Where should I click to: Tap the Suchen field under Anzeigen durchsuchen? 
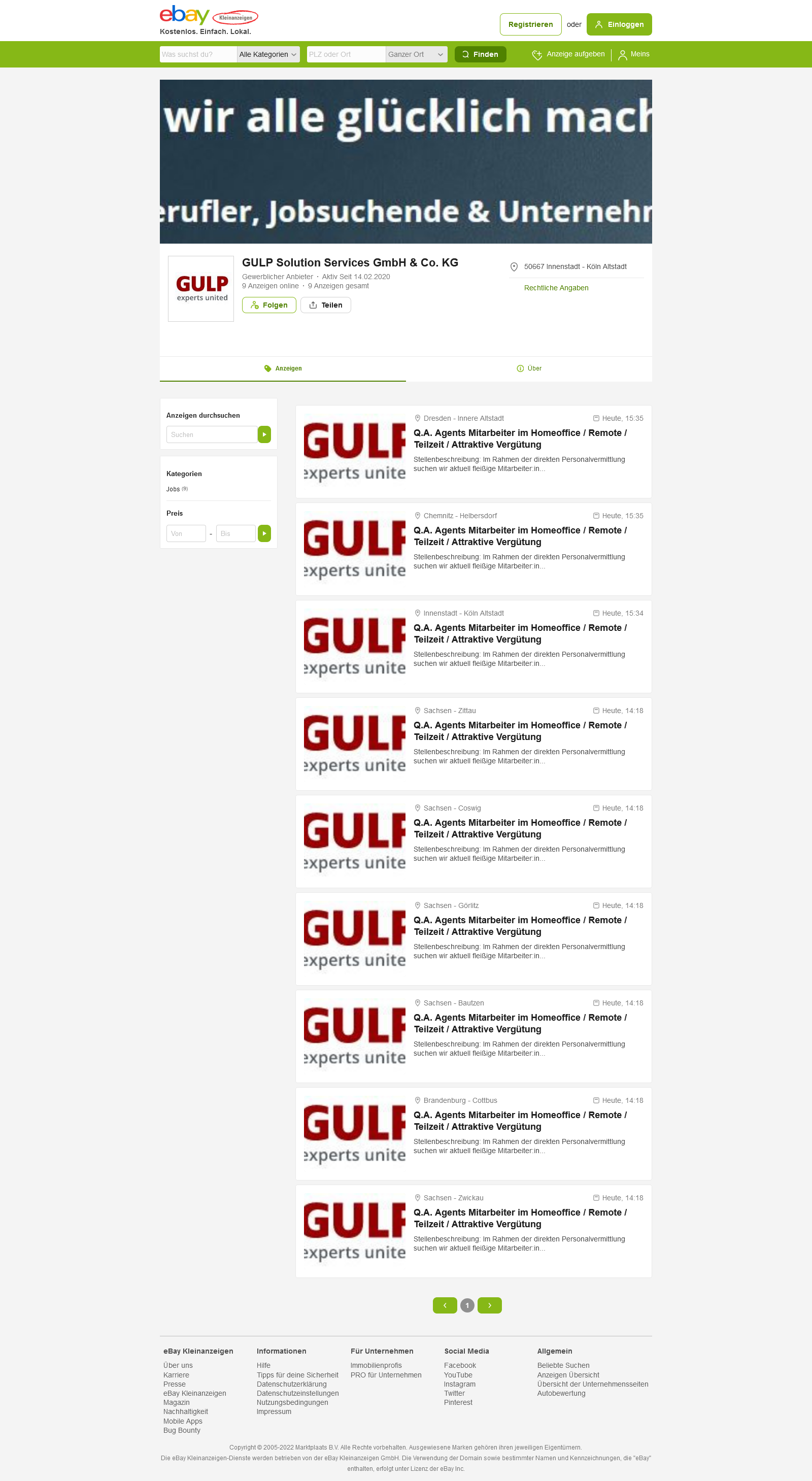[x=212, y=434]
